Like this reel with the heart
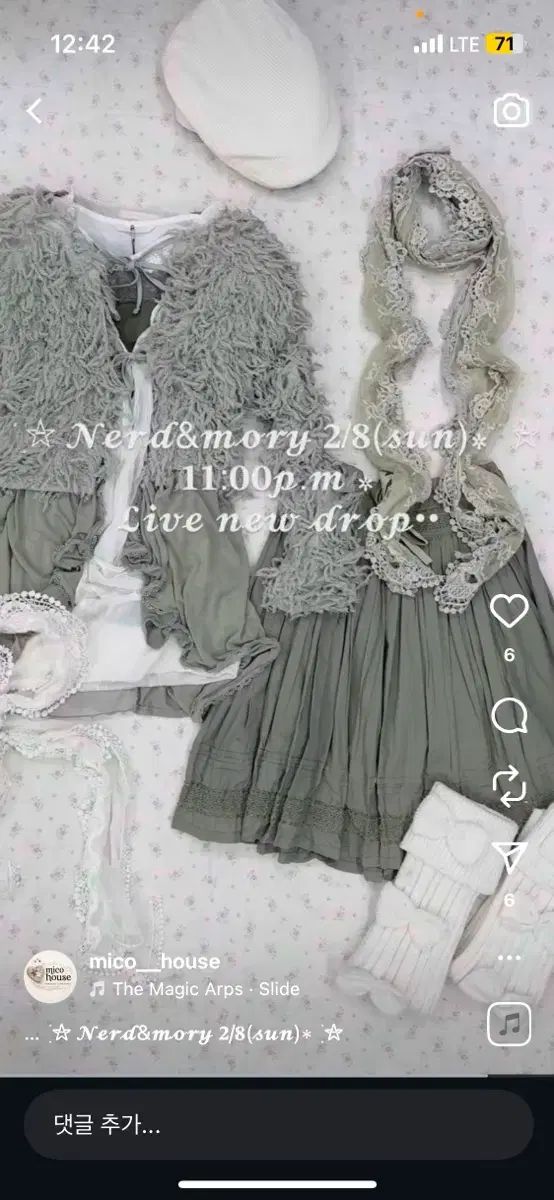Screen dimensions: 554x1200 click(x=509, y=611)
